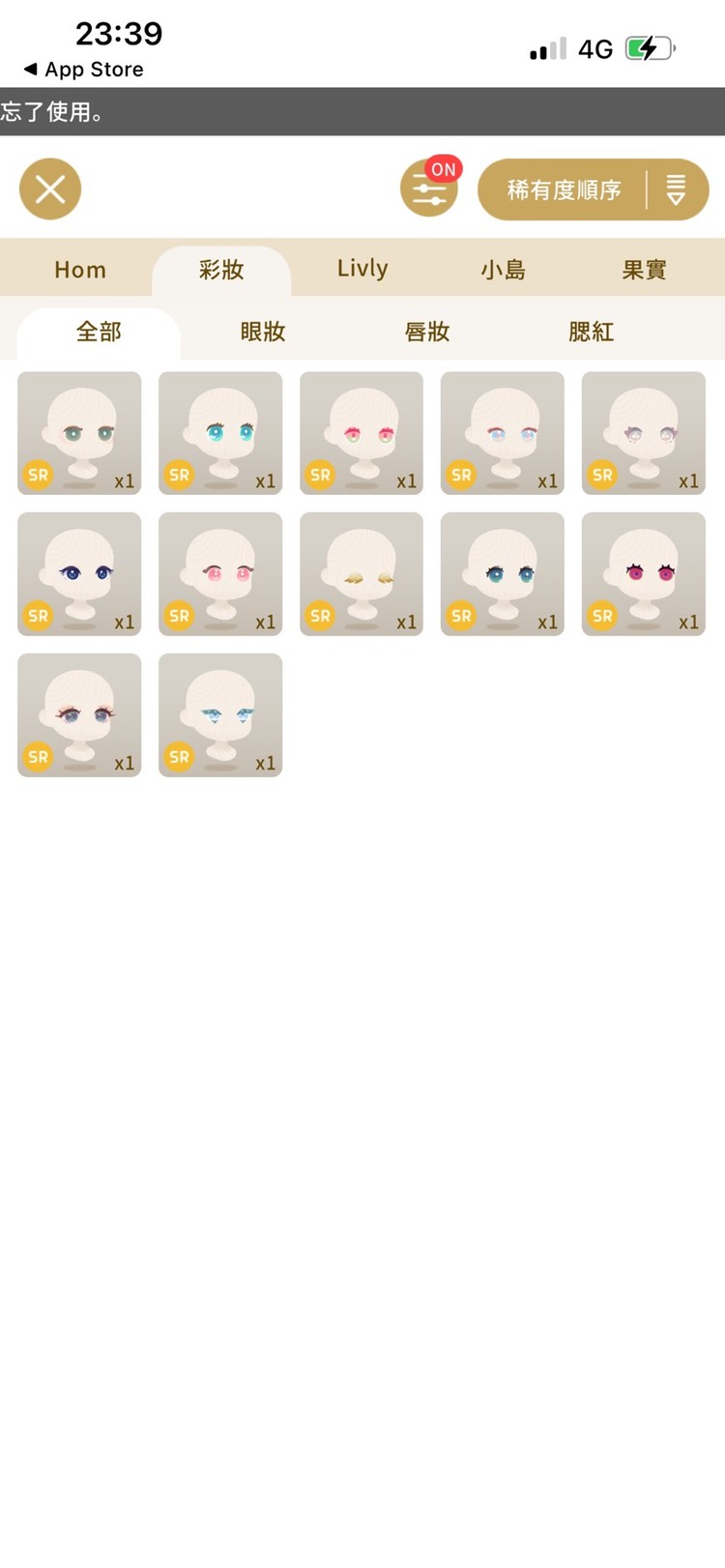Show the 眼妝 eye makeup category

[263, 332]
